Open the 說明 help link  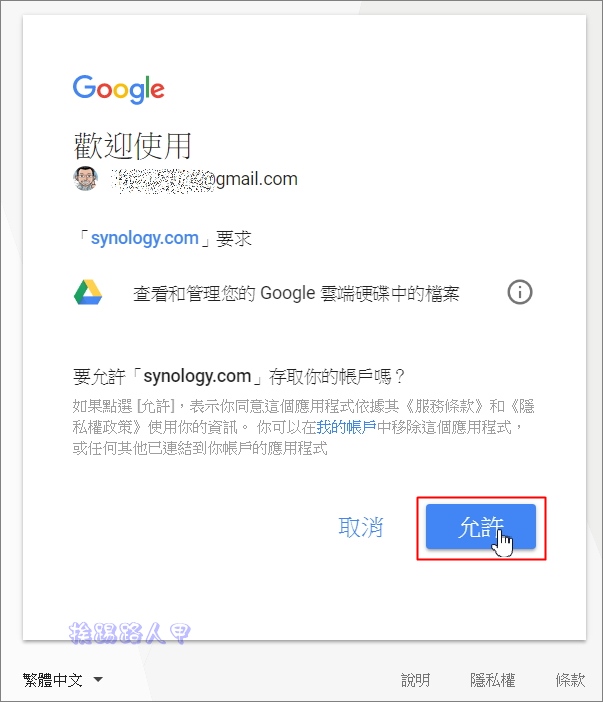415,680
